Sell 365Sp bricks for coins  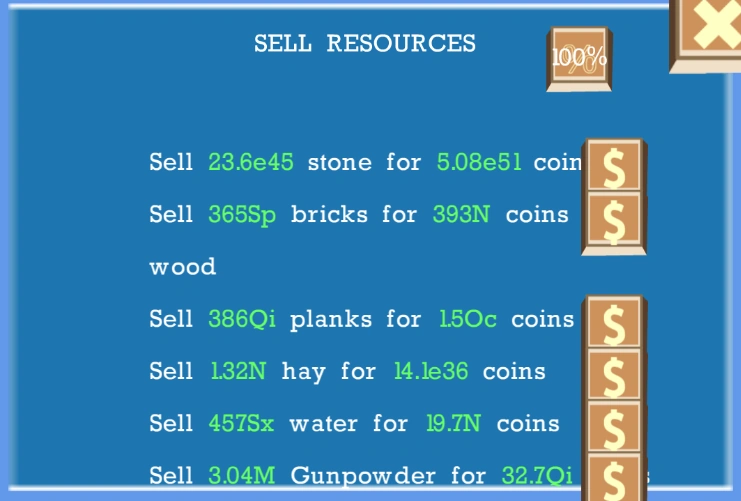pyautogui.click(x=614, y=222)
